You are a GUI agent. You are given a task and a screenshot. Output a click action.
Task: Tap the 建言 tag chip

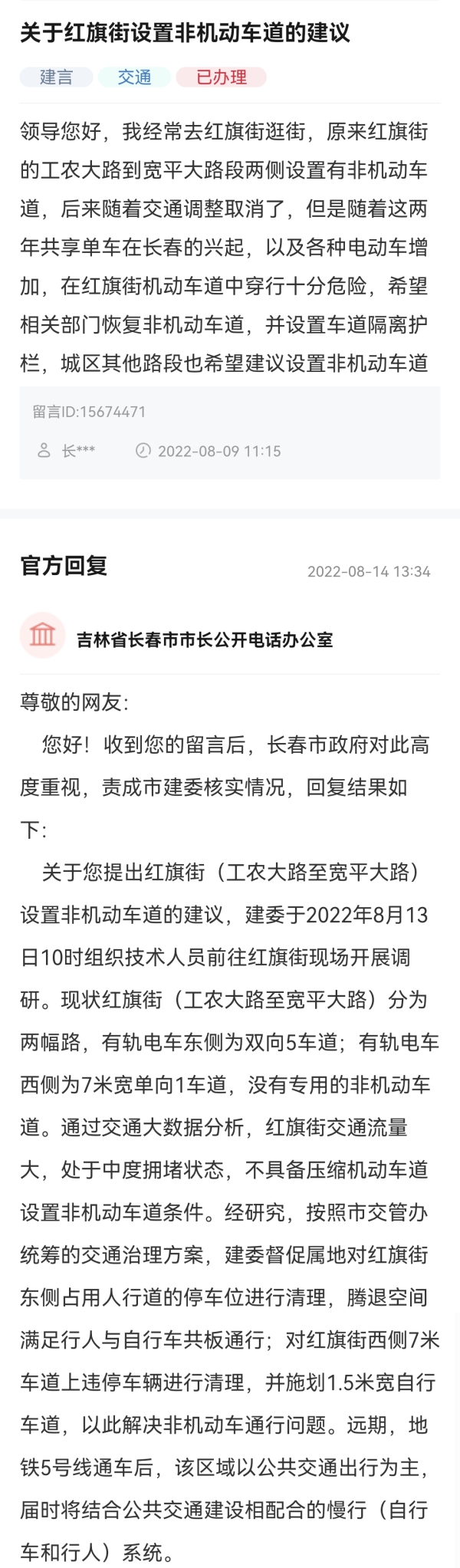(57, 77)
